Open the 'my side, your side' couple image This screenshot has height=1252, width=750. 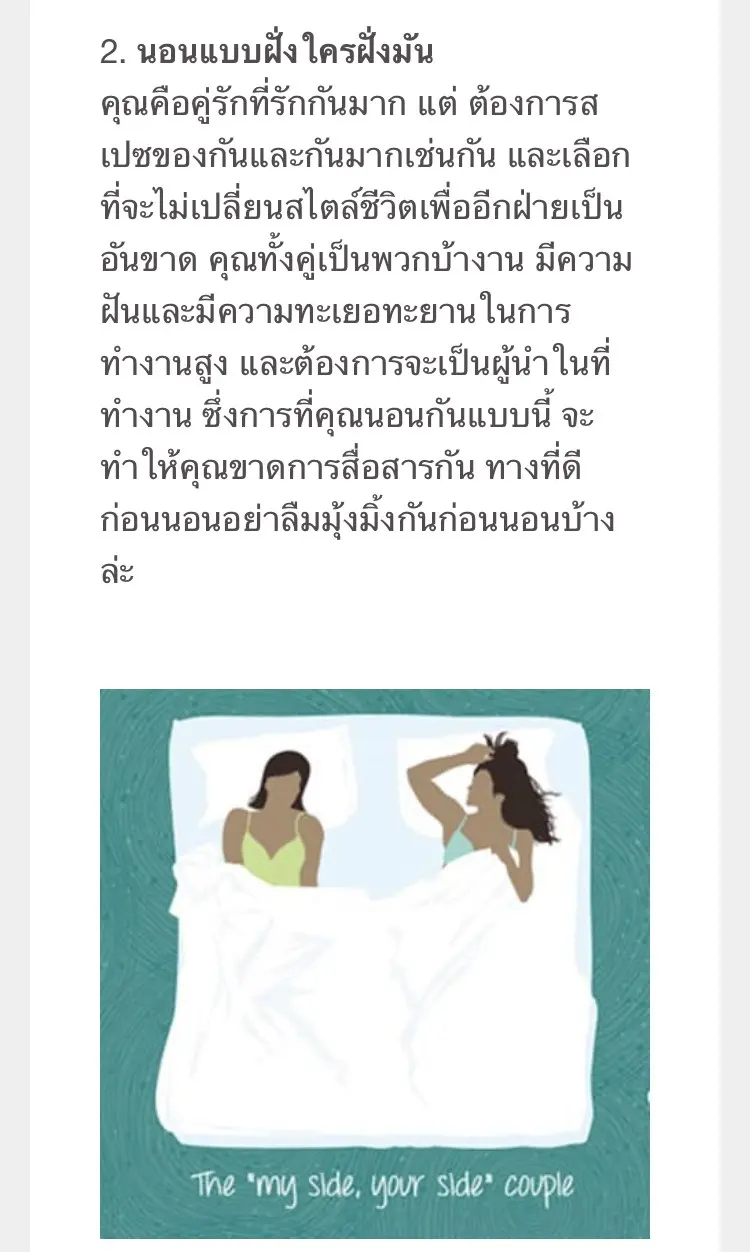(x=375, y=962)
